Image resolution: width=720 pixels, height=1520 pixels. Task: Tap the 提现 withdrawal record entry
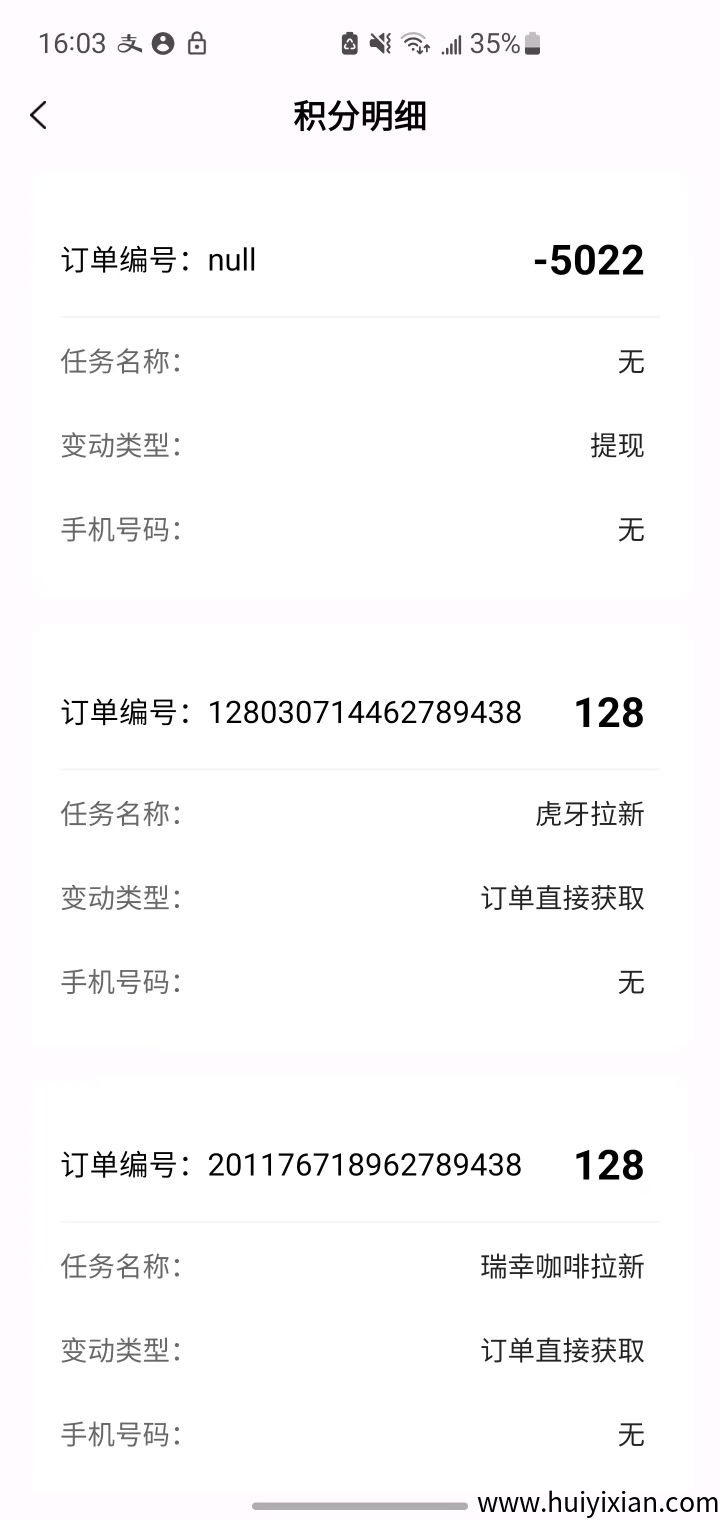click(617, 445)
